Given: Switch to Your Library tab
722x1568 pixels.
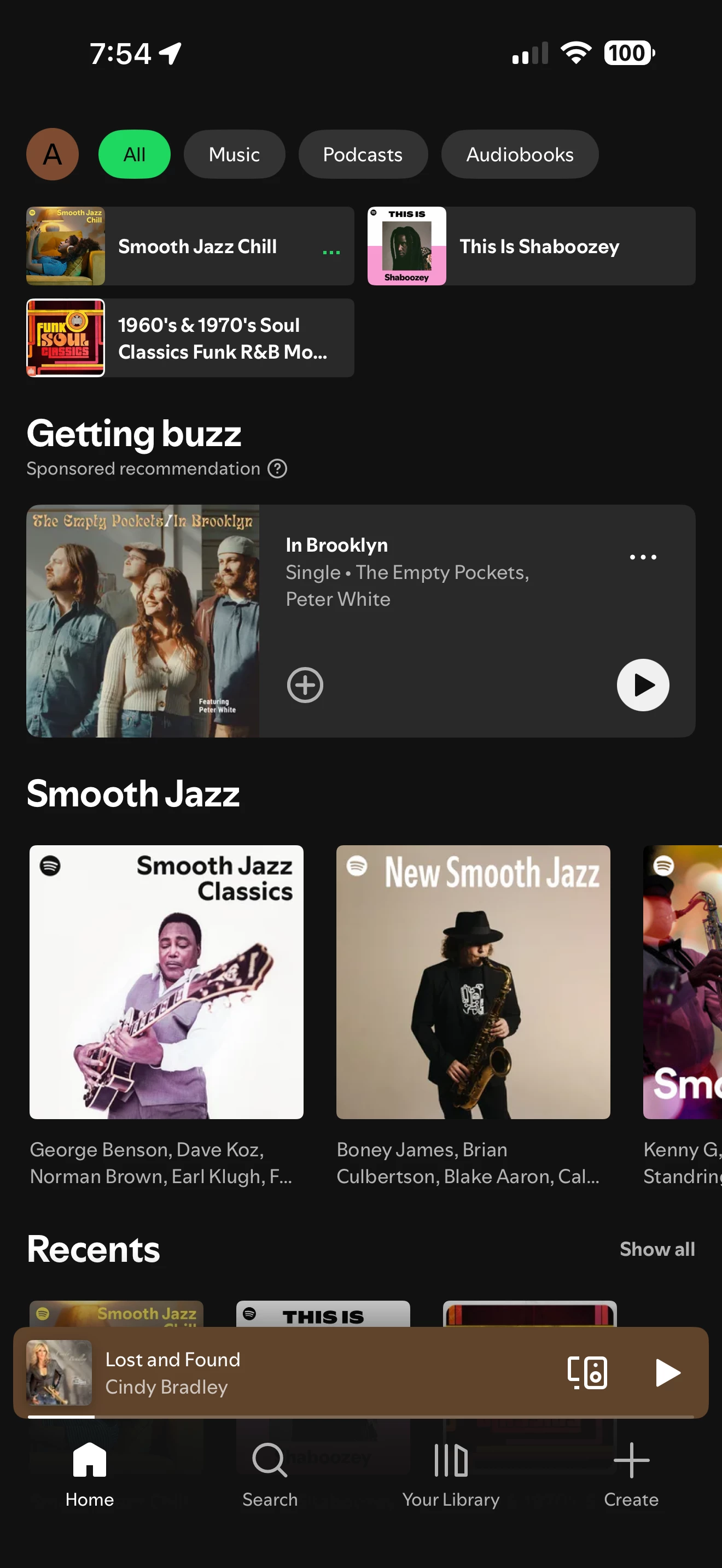Looking at the screenshot, I should (451, 1473).
